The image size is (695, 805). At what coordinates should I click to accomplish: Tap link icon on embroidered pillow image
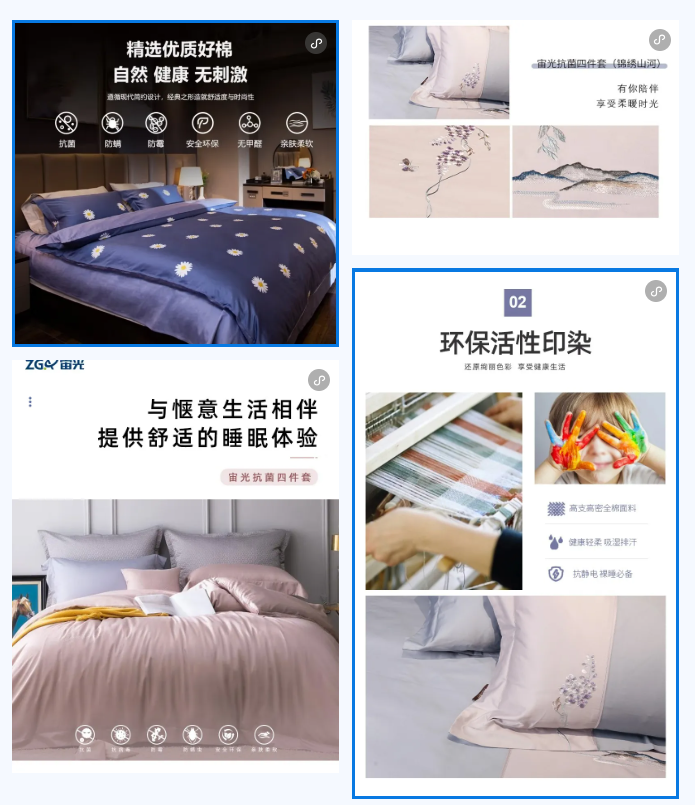click(659, 40)
